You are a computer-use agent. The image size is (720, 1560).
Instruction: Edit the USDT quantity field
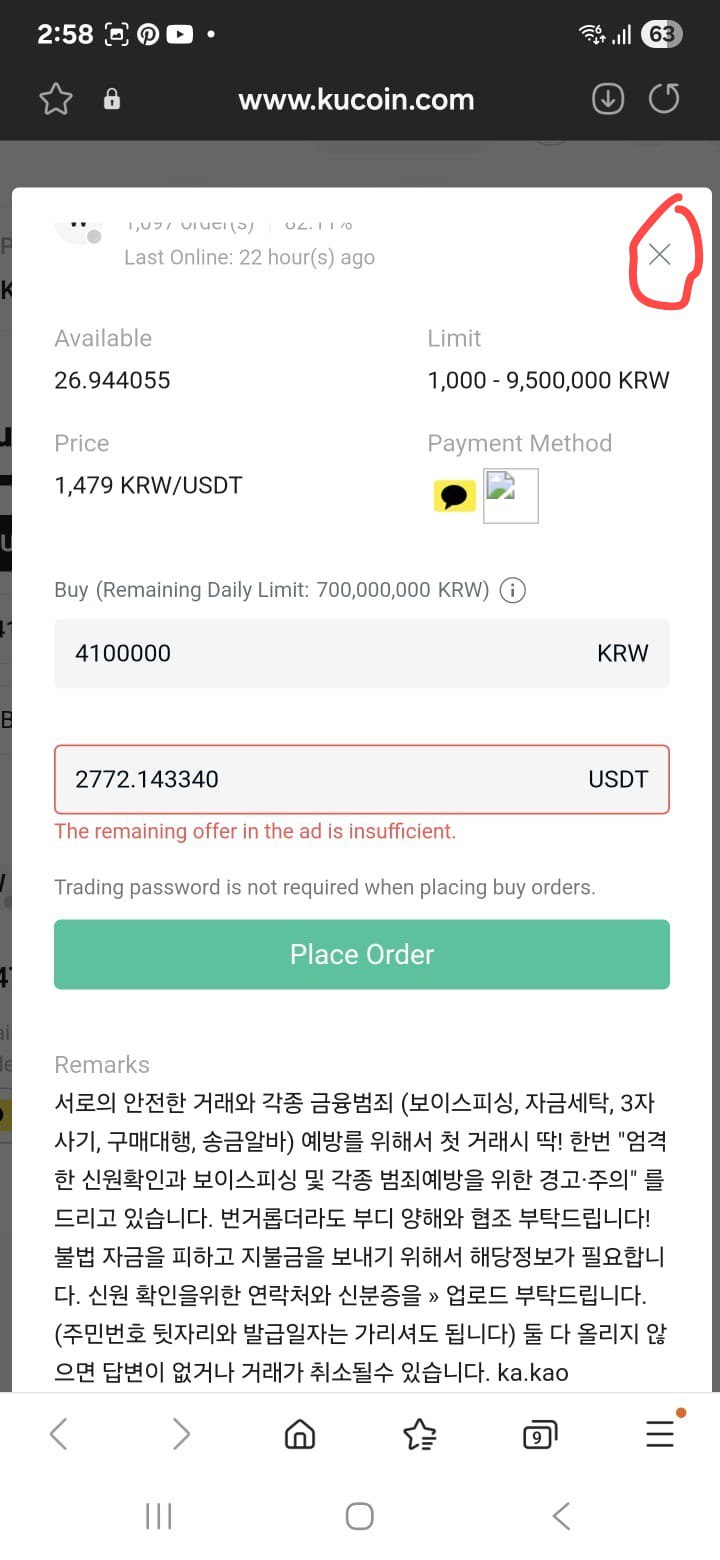click(x=362, y=779)
